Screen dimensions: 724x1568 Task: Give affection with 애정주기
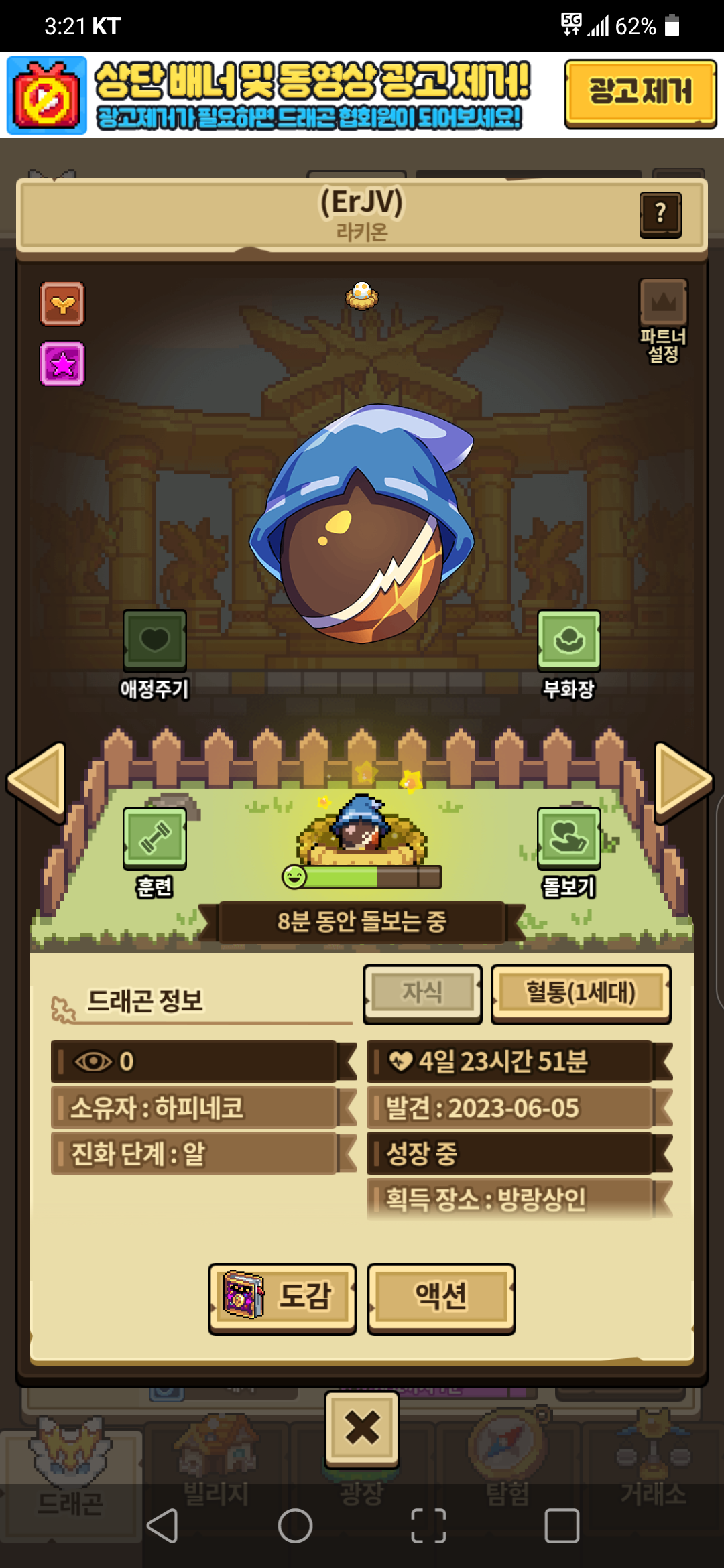155,641
